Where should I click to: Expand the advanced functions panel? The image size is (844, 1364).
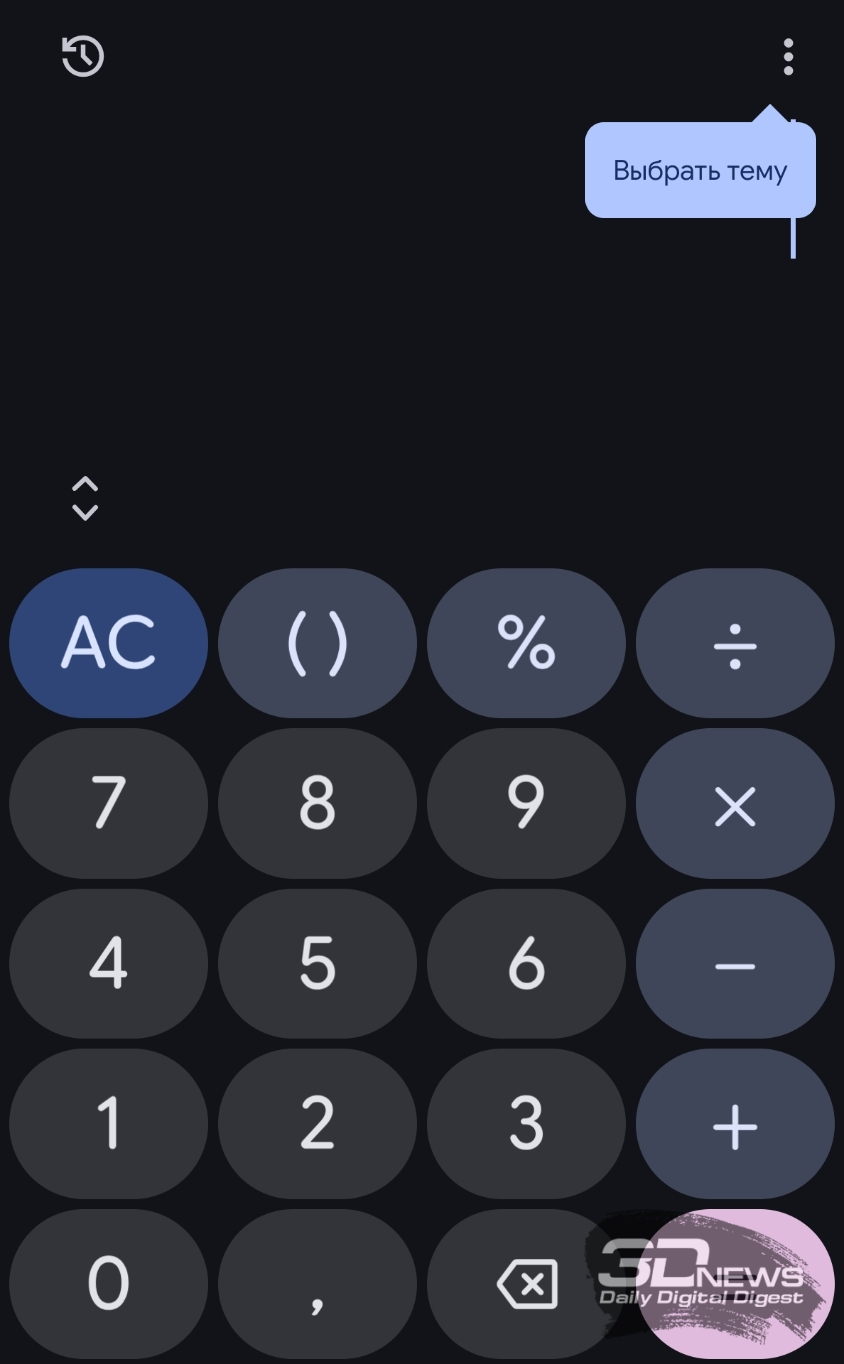point(85,498)
